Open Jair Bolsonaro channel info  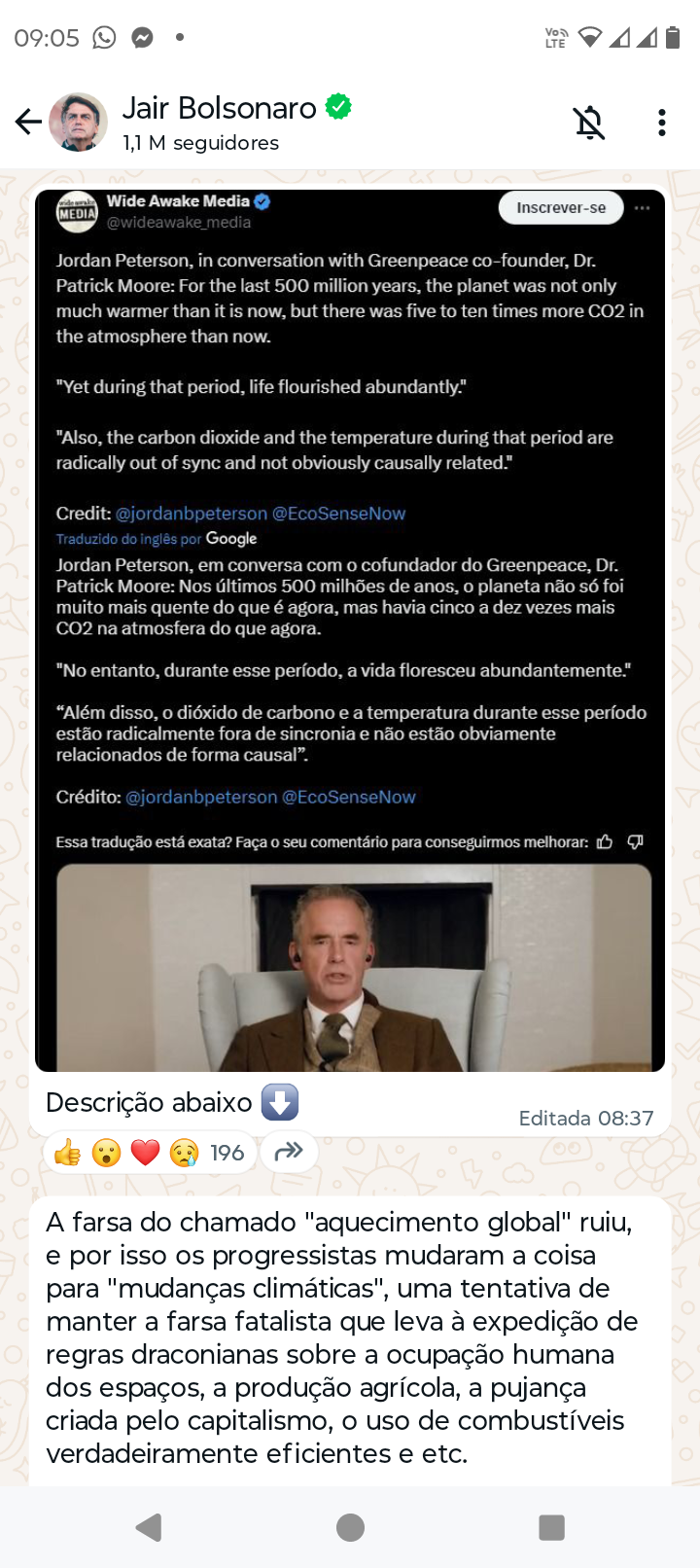point(219,123)
